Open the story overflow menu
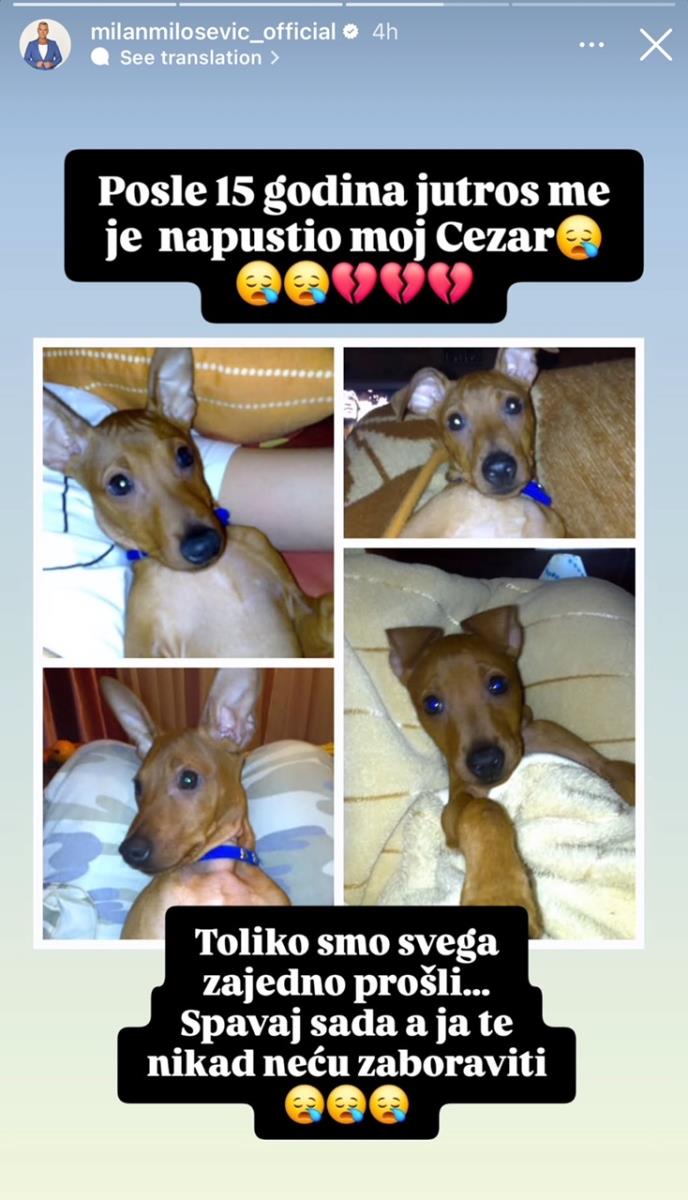688x1200 pixels. pos(592,45)
